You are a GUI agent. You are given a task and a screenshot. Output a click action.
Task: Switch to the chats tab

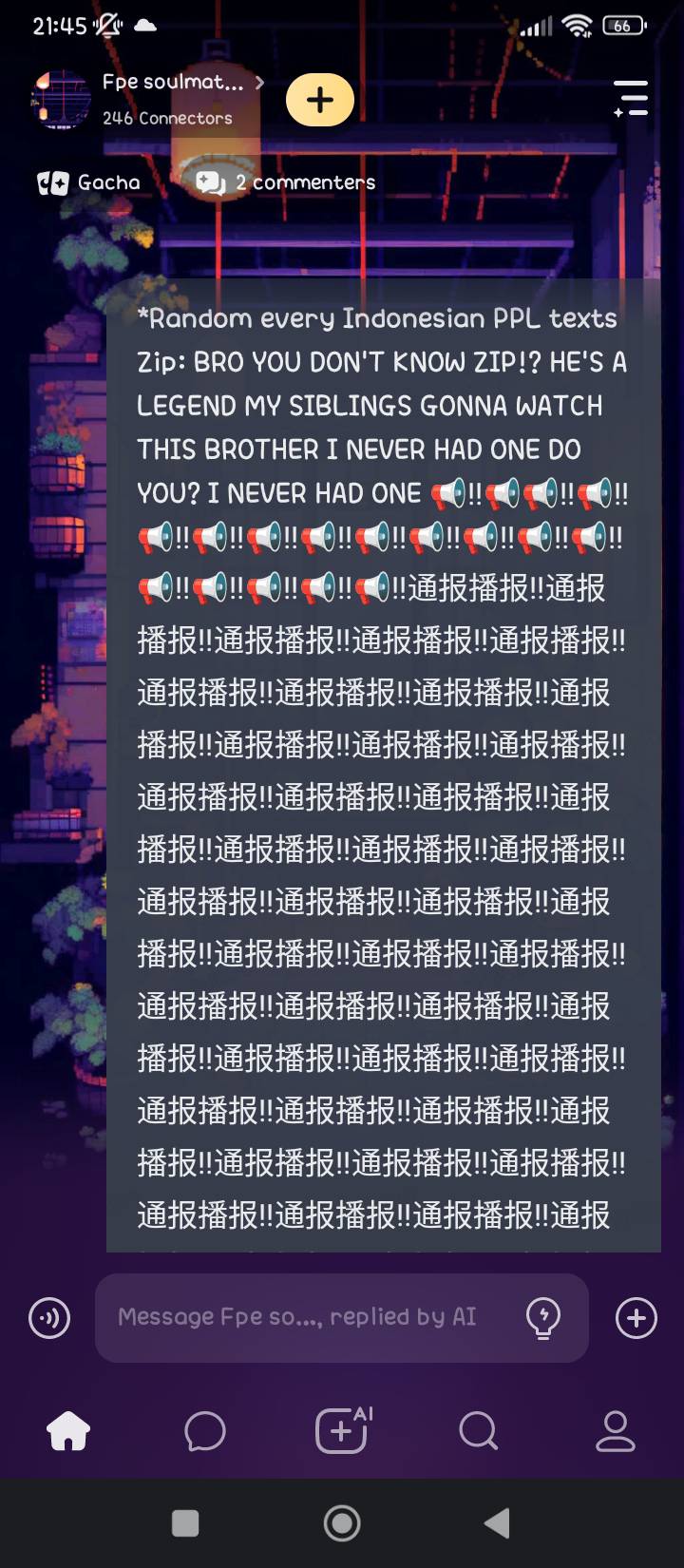coord(205,1430)
